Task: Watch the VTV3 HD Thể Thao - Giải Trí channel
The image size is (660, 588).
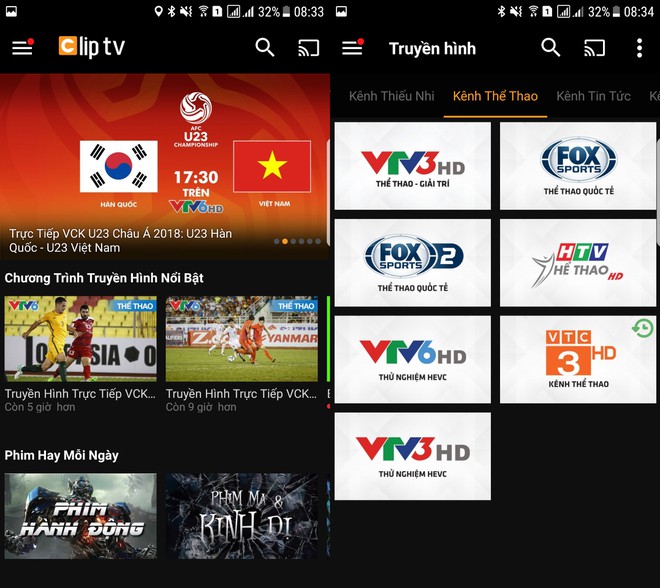Action: [x=412, y=166]
